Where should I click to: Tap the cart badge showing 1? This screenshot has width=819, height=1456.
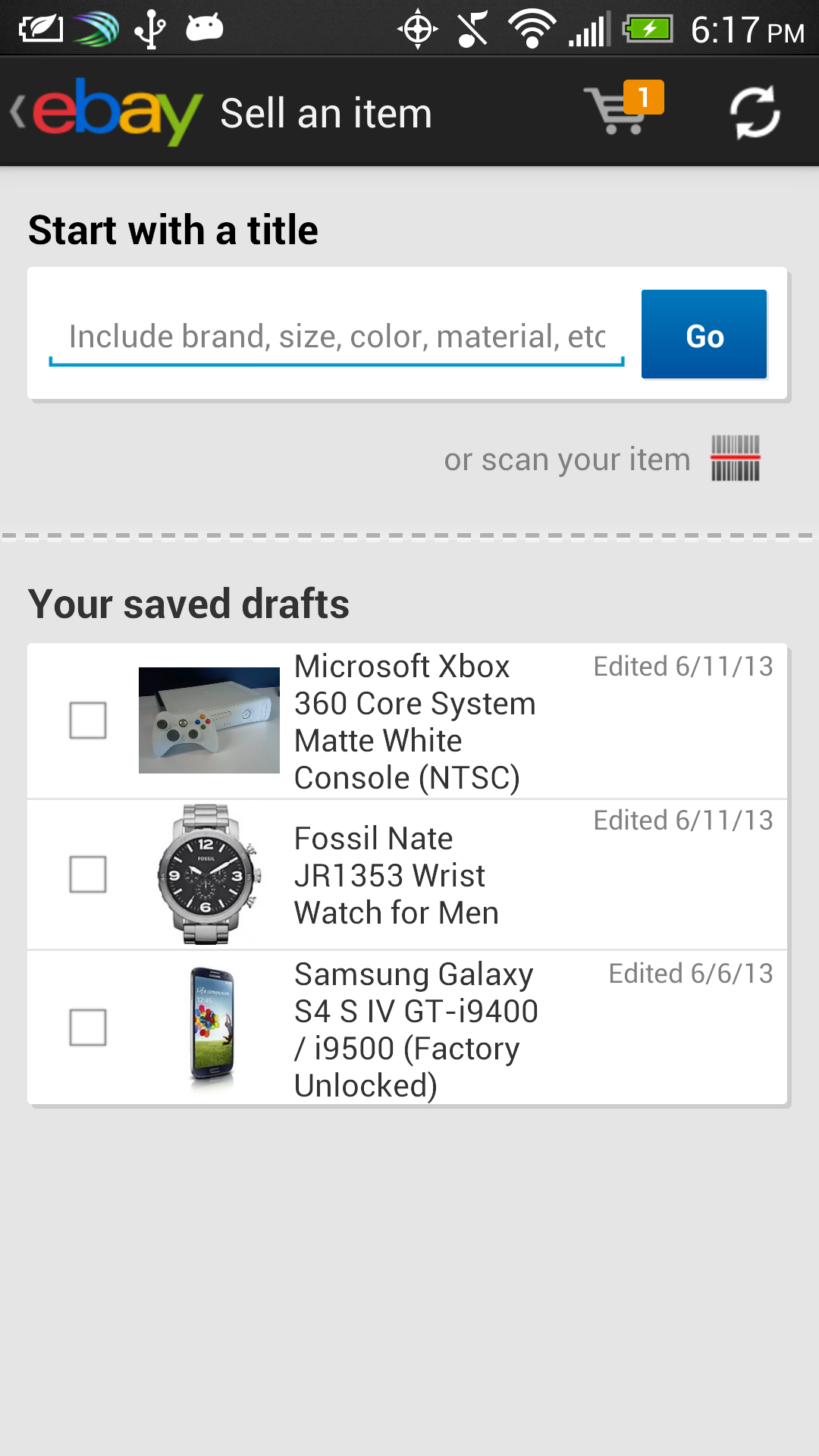[x=643, y=97]
